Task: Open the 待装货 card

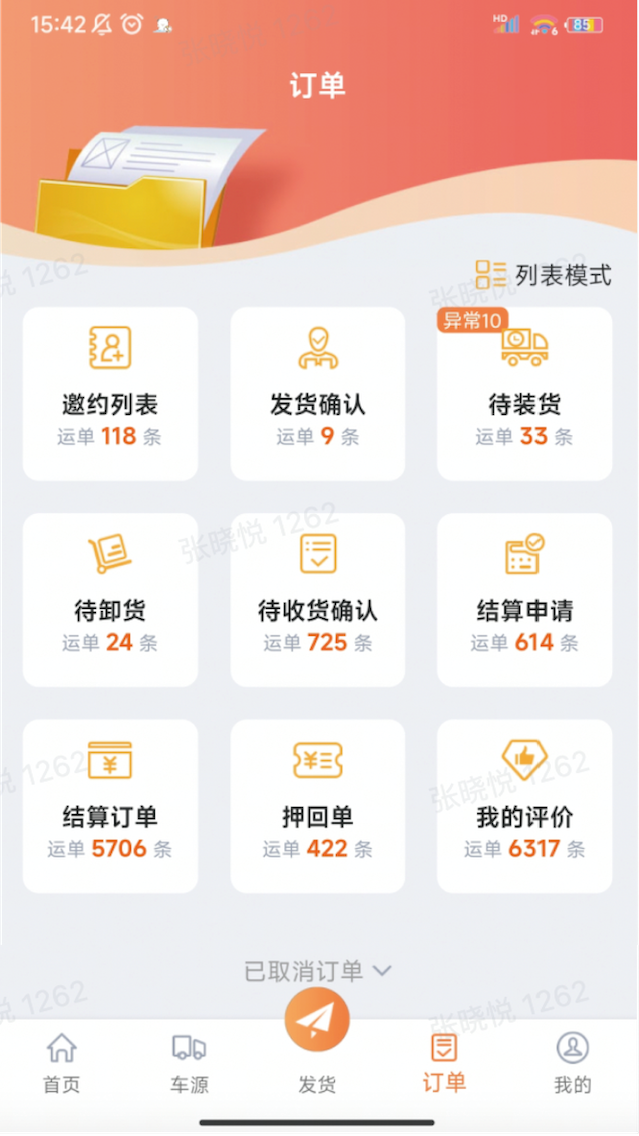Action: pos(525,393)
